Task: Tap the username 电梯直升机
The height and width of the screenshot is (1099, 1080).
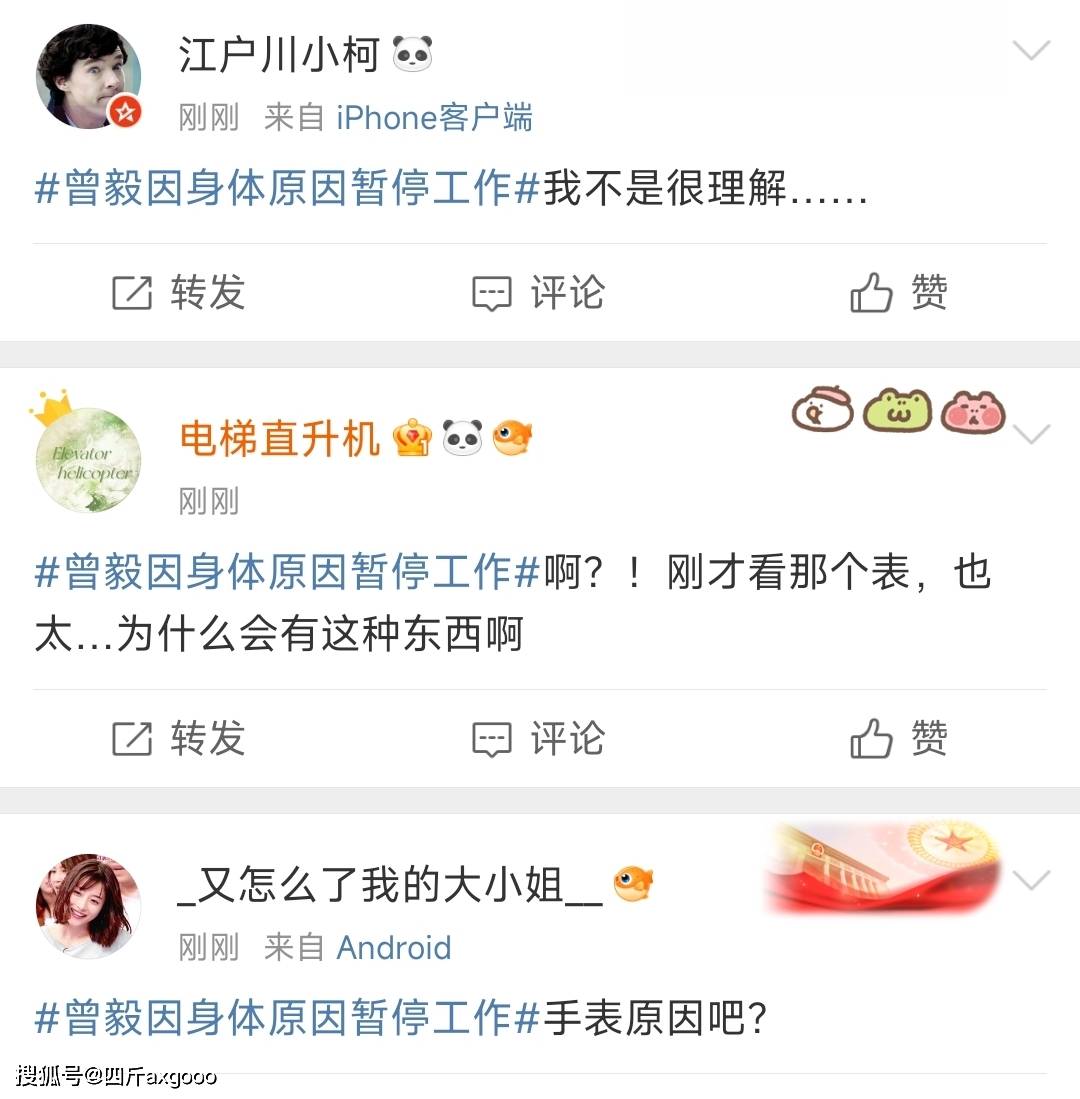Action: pyautogui.click(x=280, y=439)
